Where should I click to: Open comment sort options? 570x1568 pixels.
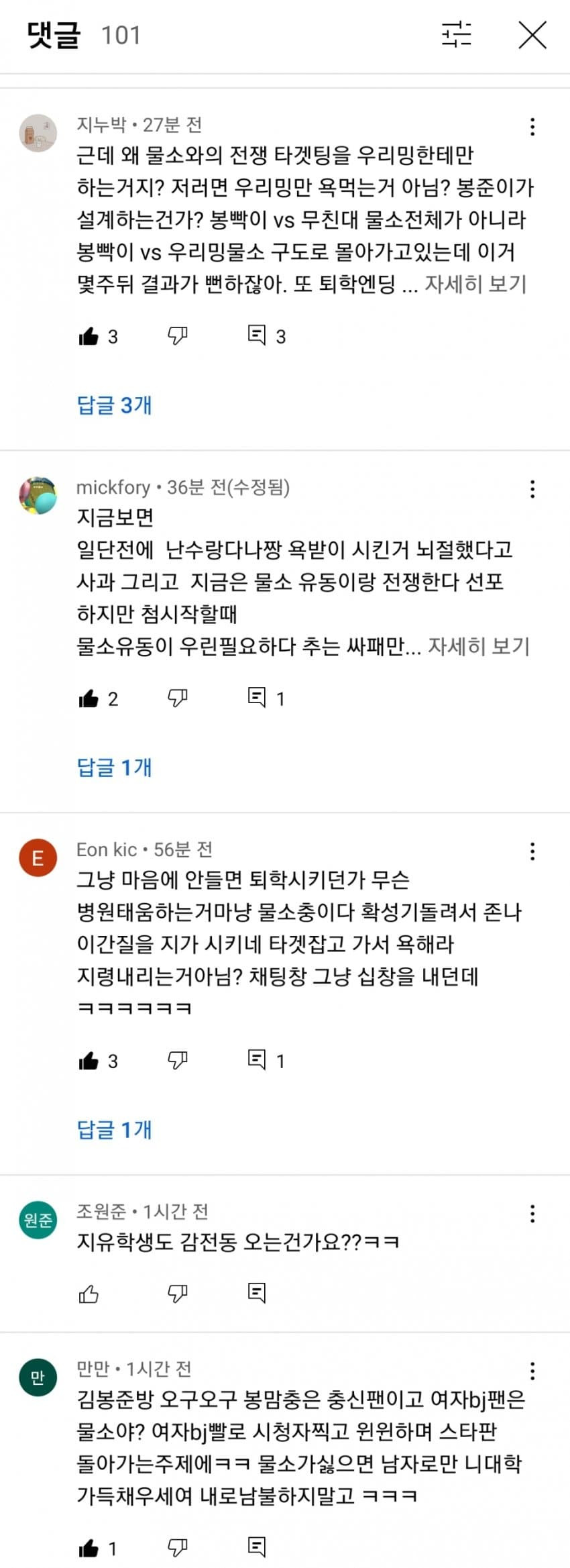[x=457, y=35]
